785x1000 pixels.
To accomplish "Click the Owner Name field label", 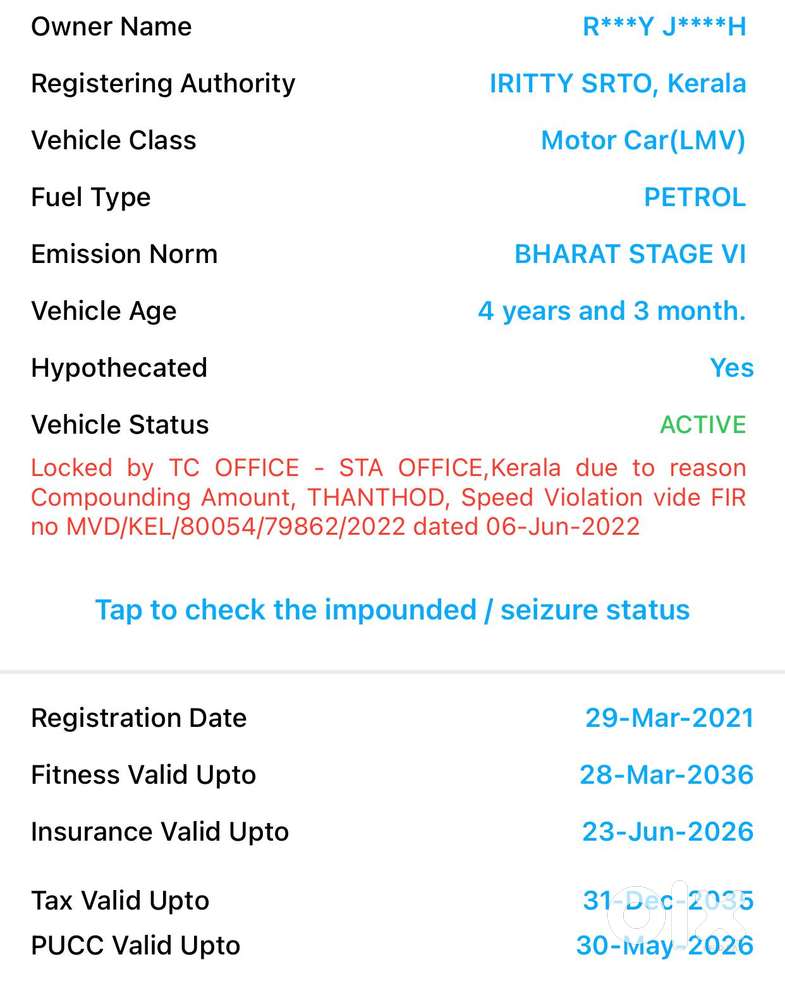I will pos(111,27).
